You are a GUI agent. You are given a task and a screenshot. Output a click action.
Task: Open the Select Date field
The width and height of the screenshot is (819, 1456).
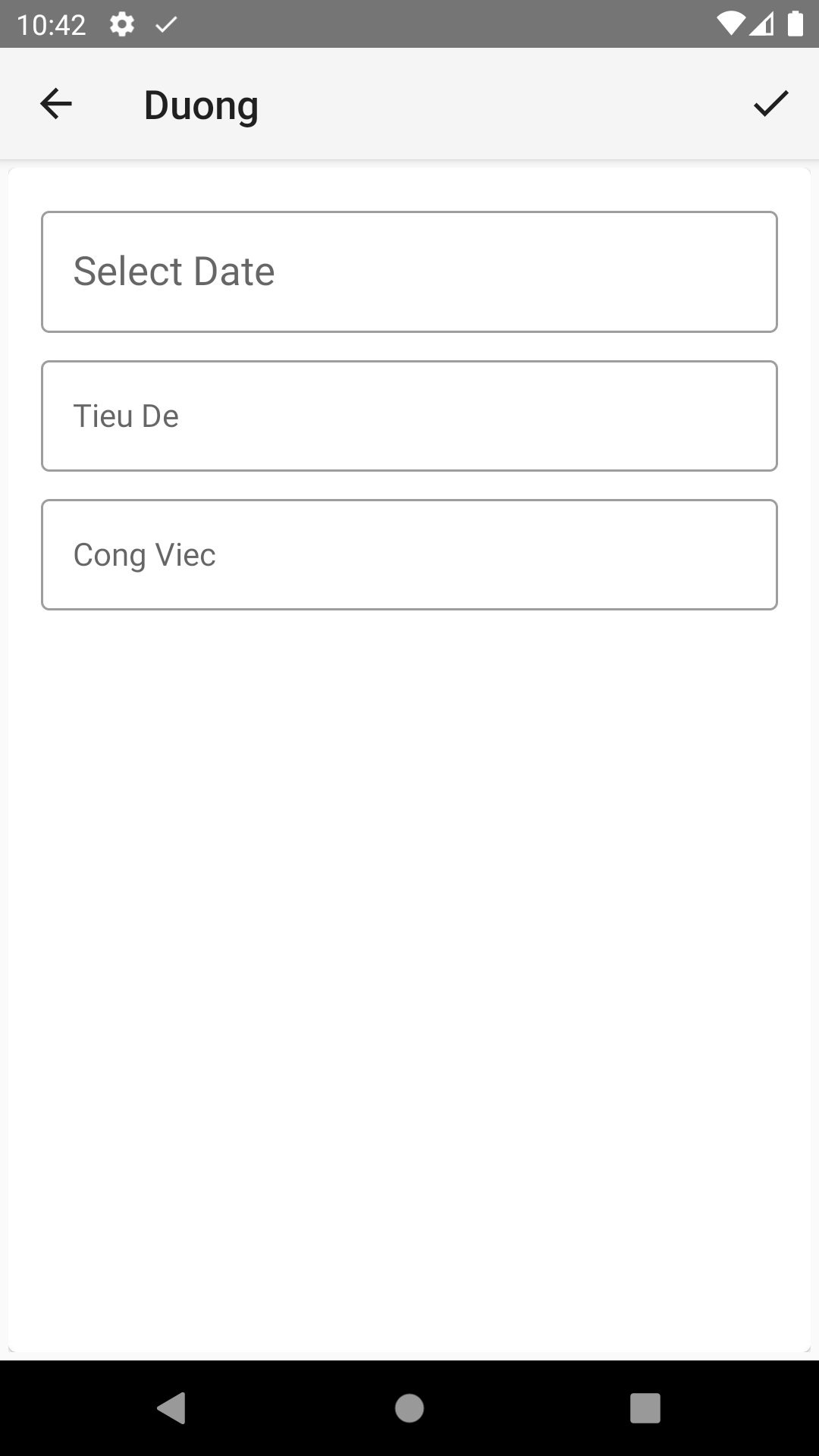[409, 271]
